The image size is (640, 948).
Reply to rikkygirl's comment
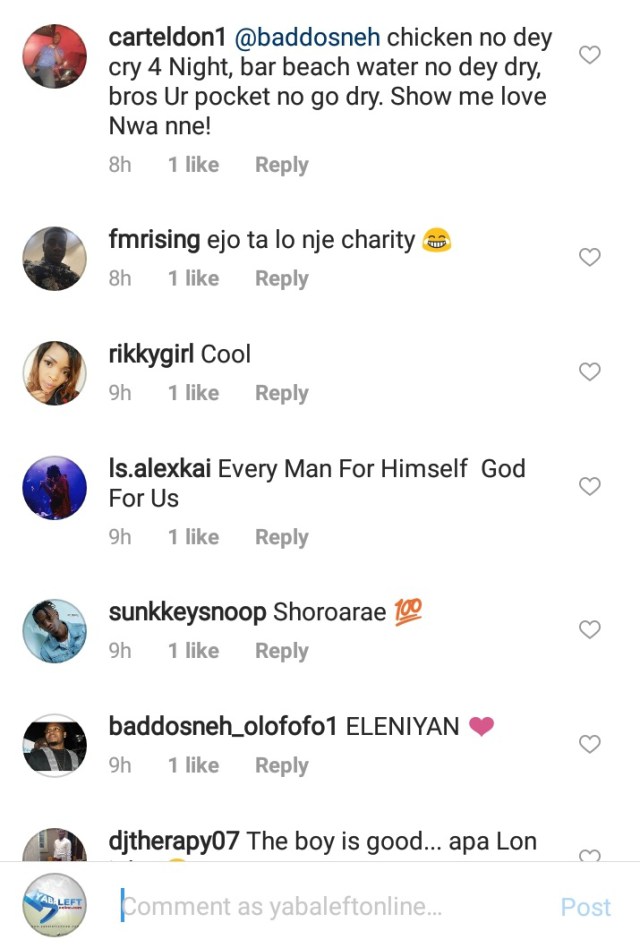point(281,393)
